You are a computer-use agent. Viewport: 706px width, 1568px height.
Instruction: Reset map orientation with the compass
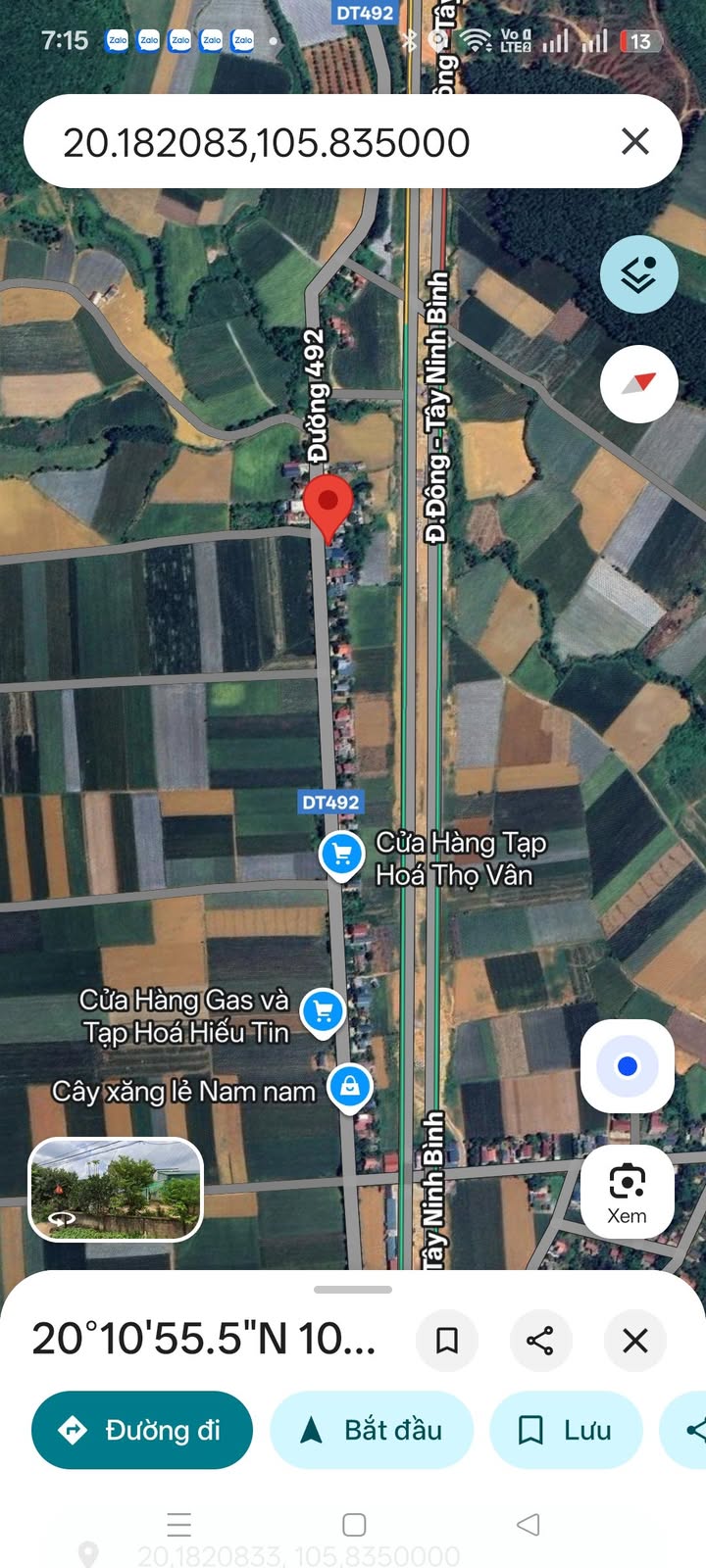tap(638, 383)
